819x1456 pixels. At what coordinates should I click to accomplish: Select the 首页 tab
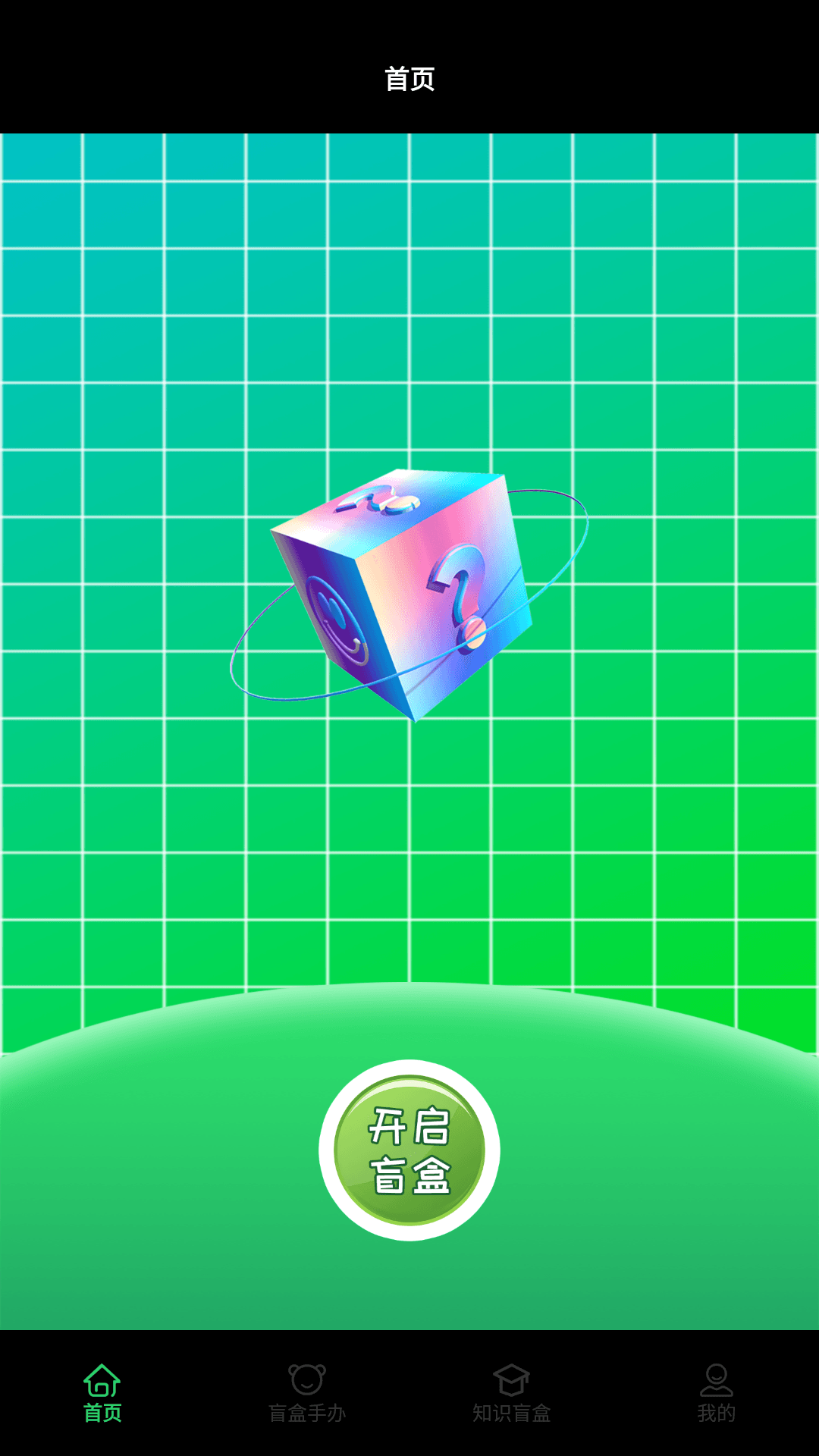pos(102,1393)
